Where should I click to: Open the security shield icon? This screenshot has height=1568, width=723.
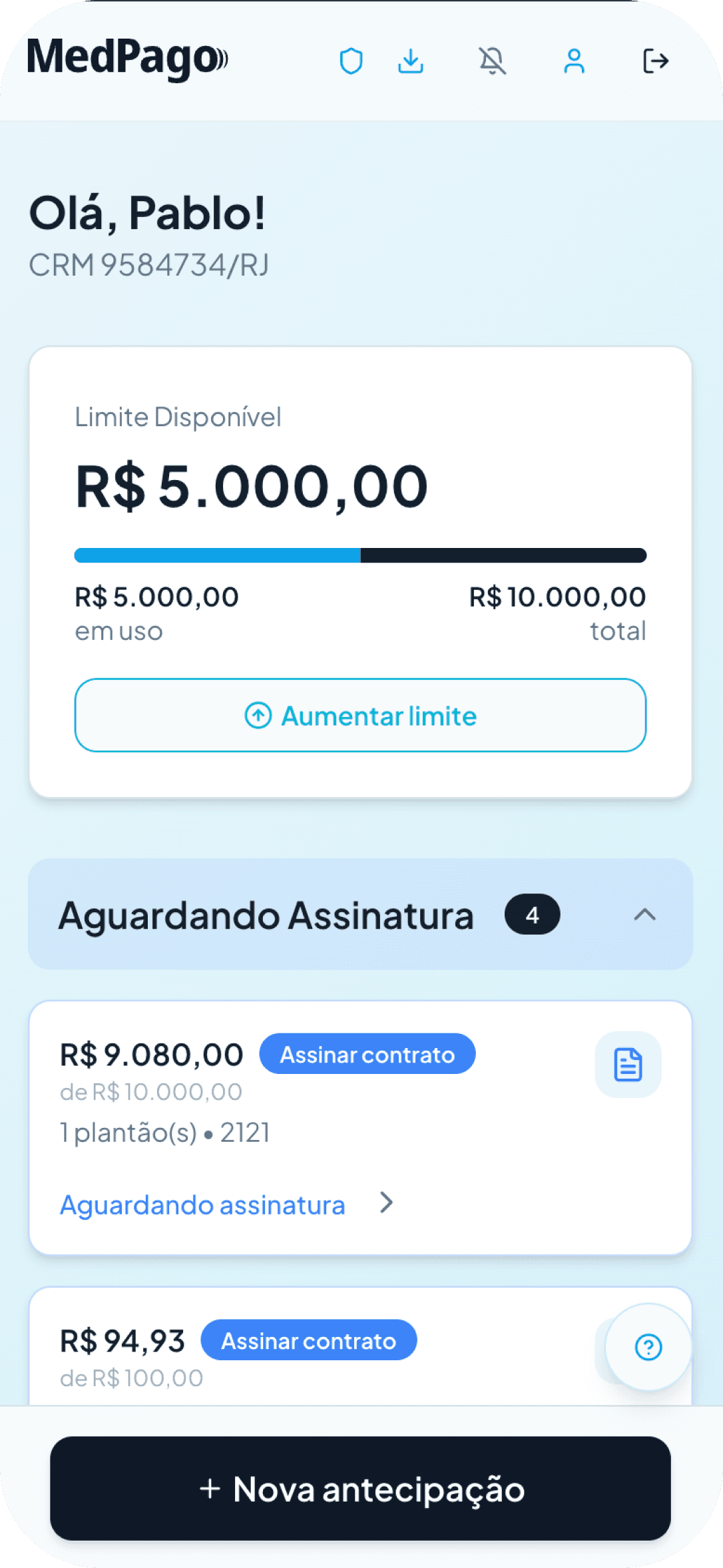[351, 61]
